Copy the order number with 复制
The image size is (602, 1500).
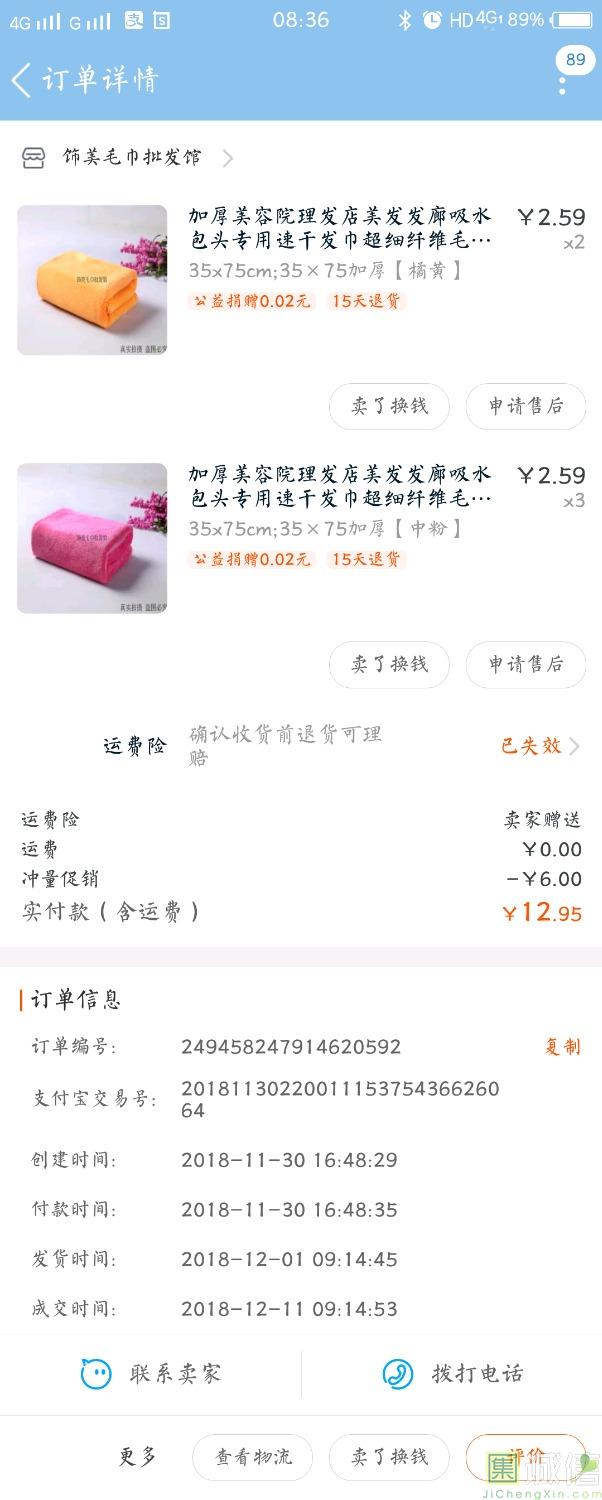(x=562, y=1047)
